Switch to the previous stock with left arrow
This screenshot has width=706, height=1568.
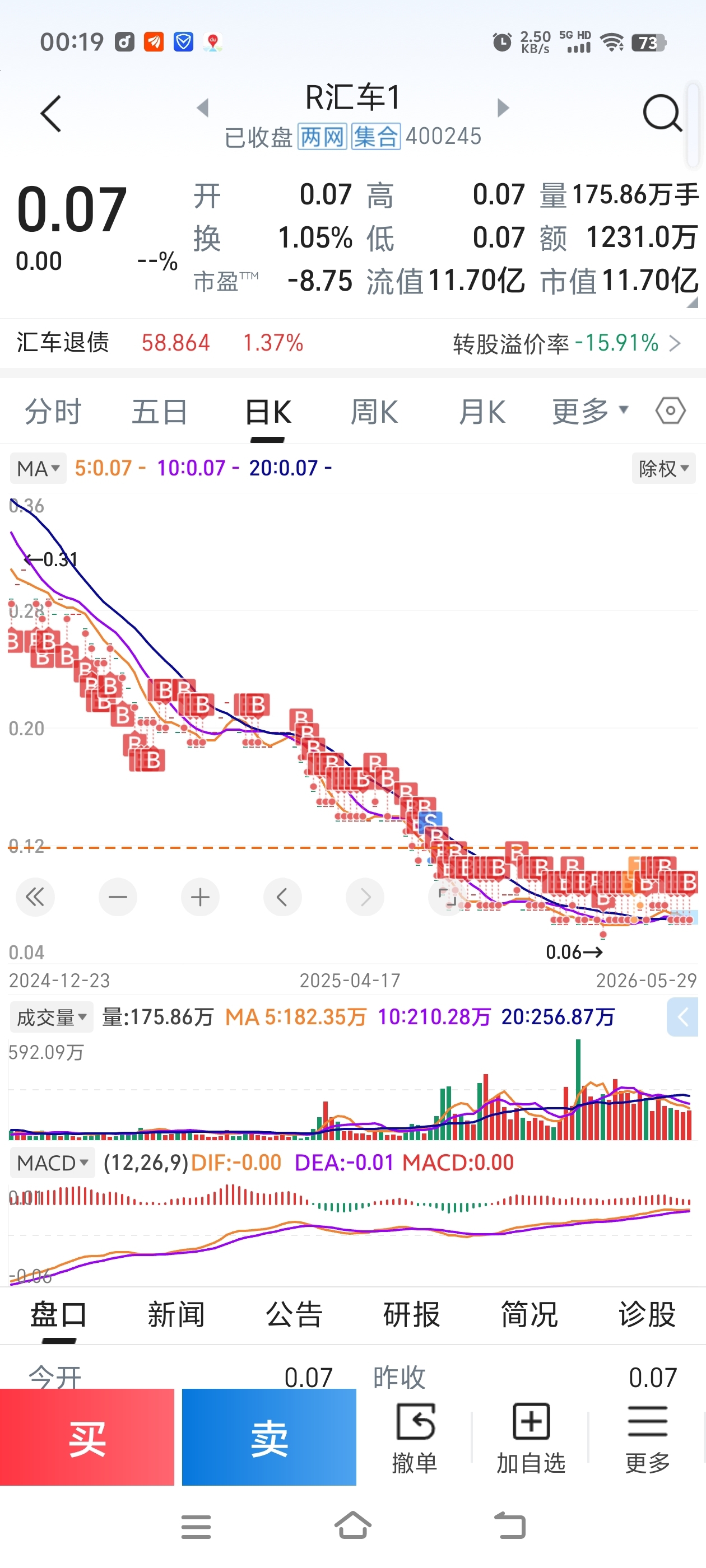[203, 108]
